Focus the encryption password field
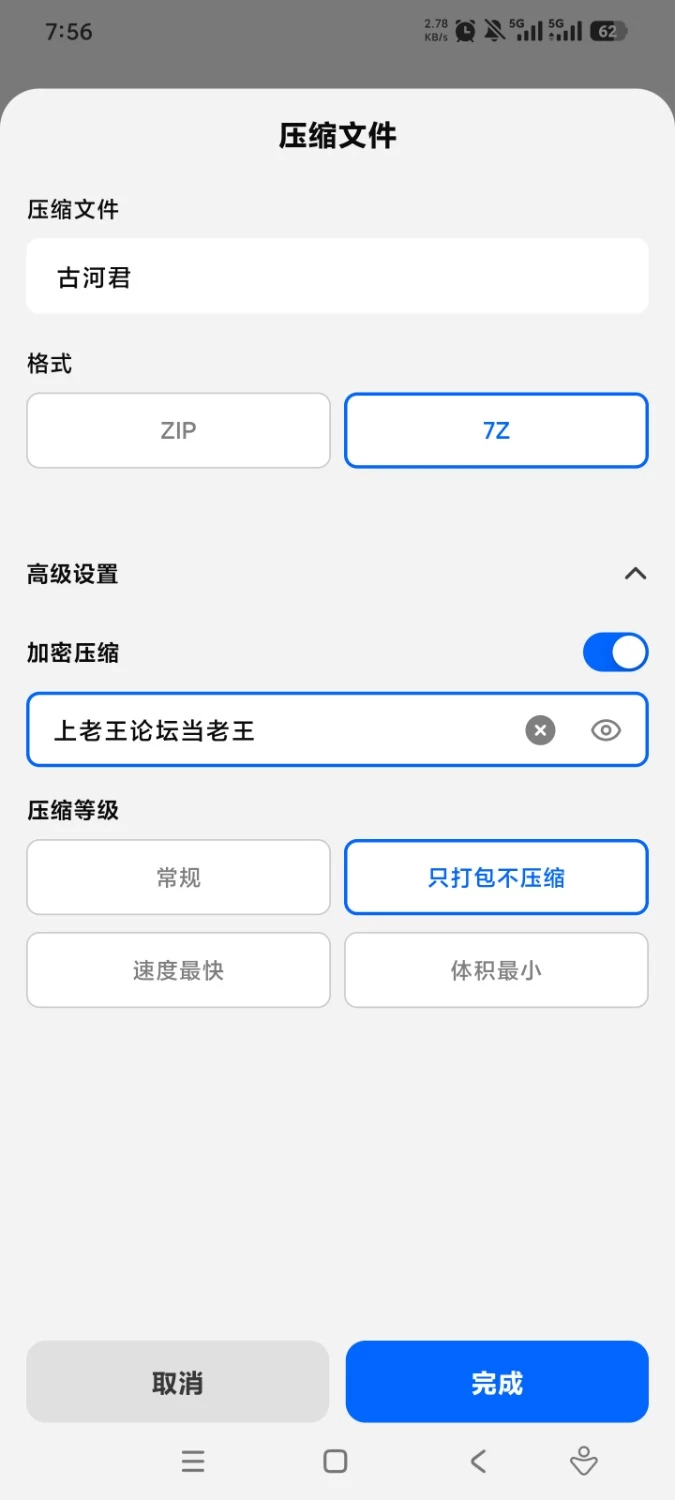This screenshot has height=1500, width=675. [x=337, y=730]
